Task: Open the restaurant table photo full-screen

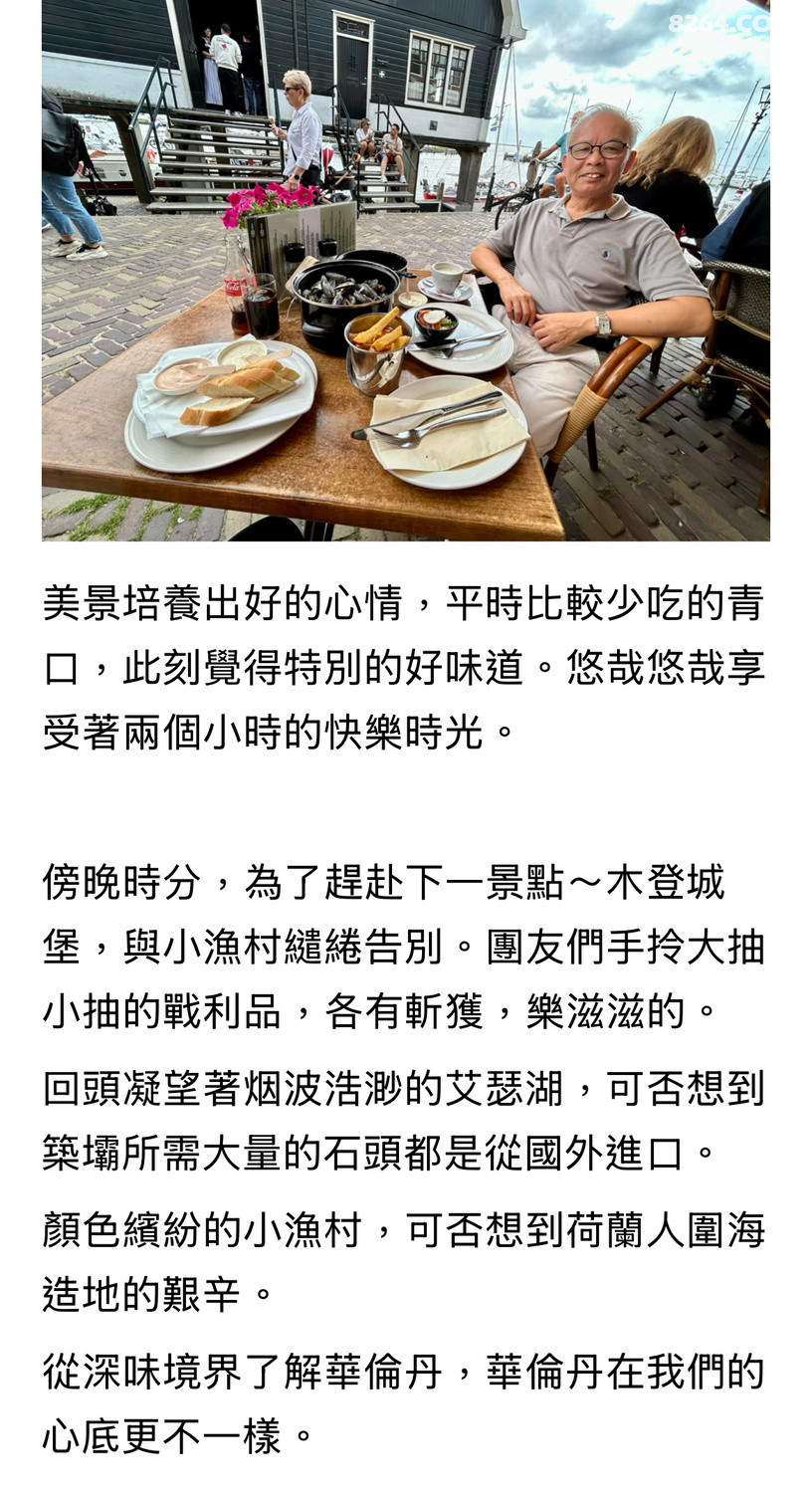Action: click(x=405, y=270)
